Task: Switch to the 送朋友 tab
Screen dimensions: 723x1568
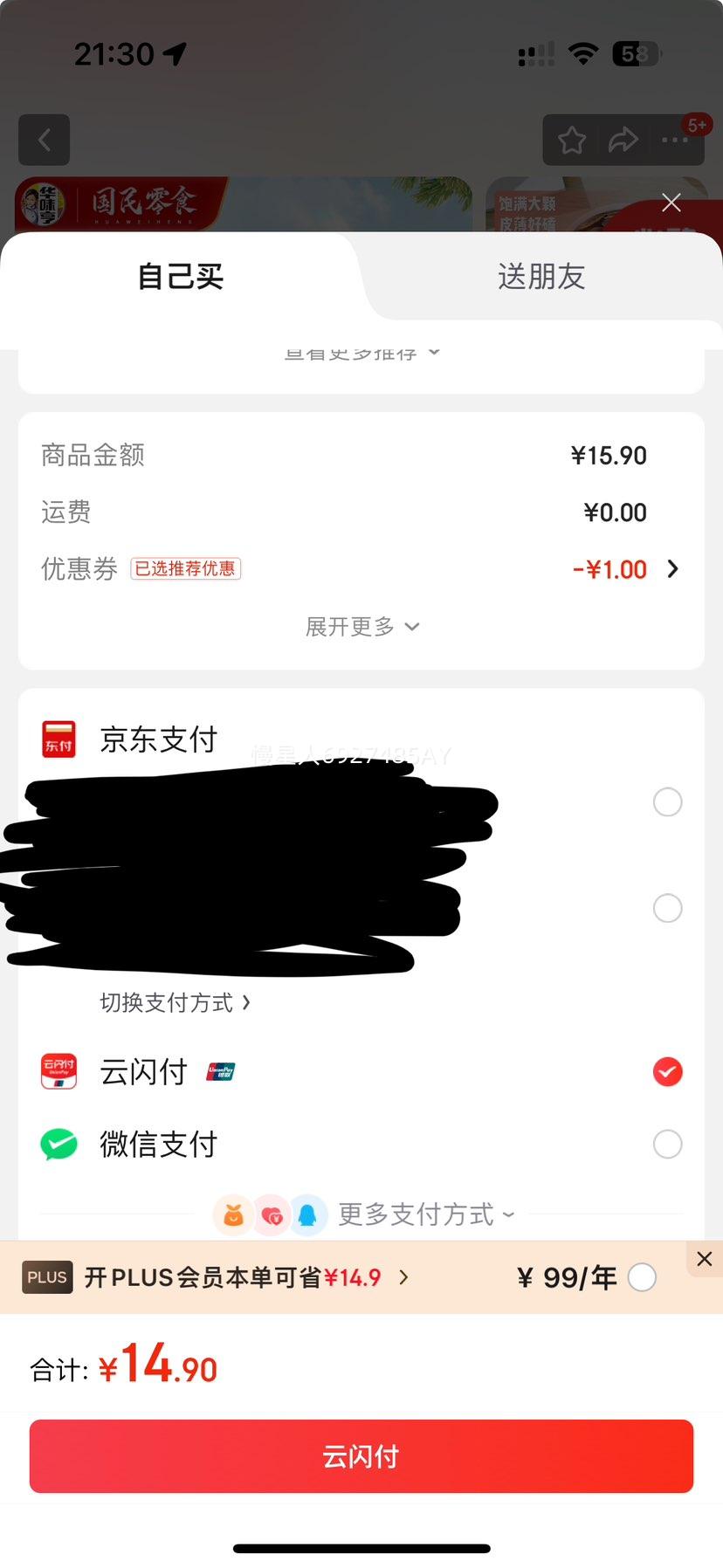Action: tap(541, 277)
